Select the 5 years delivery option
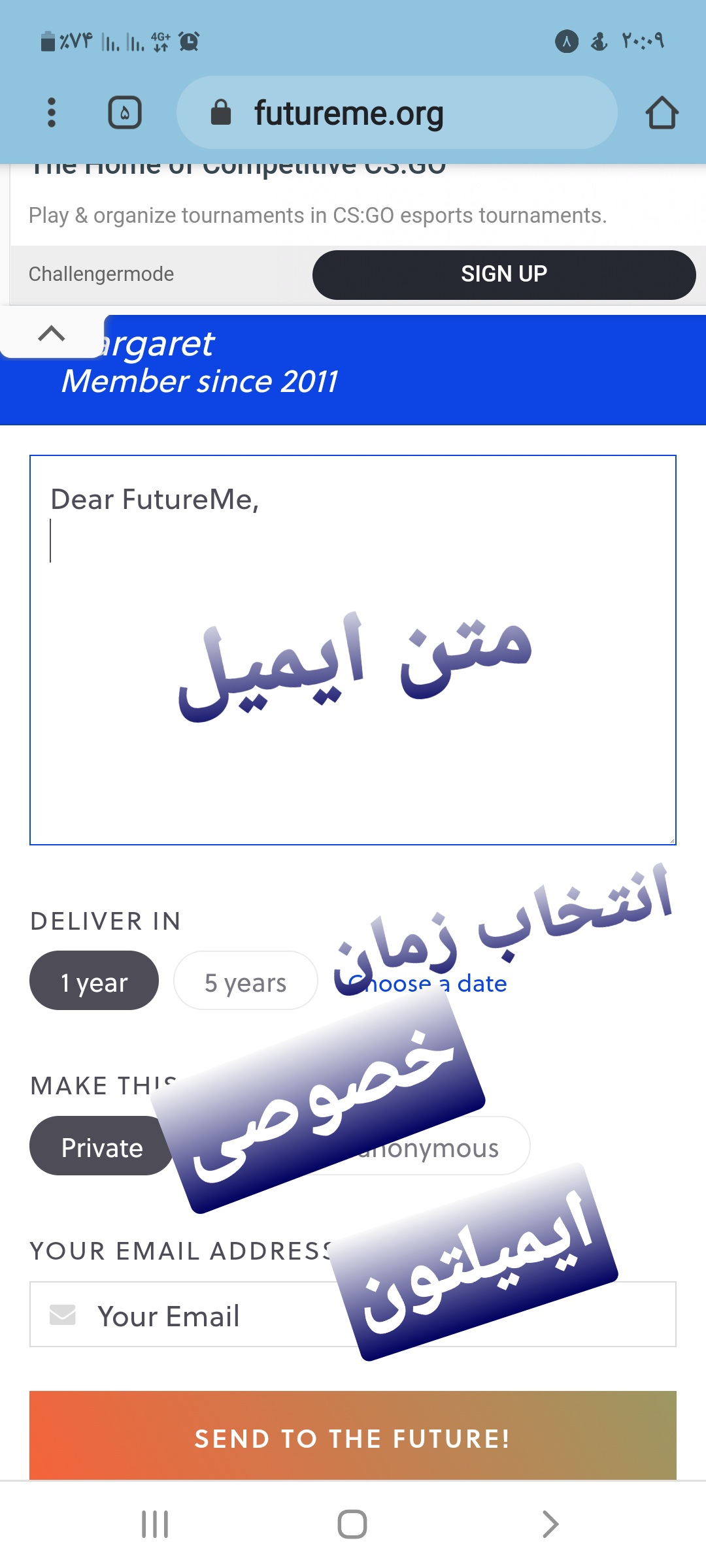Screen dimensions: 706x1568 (x=245, y=981)
